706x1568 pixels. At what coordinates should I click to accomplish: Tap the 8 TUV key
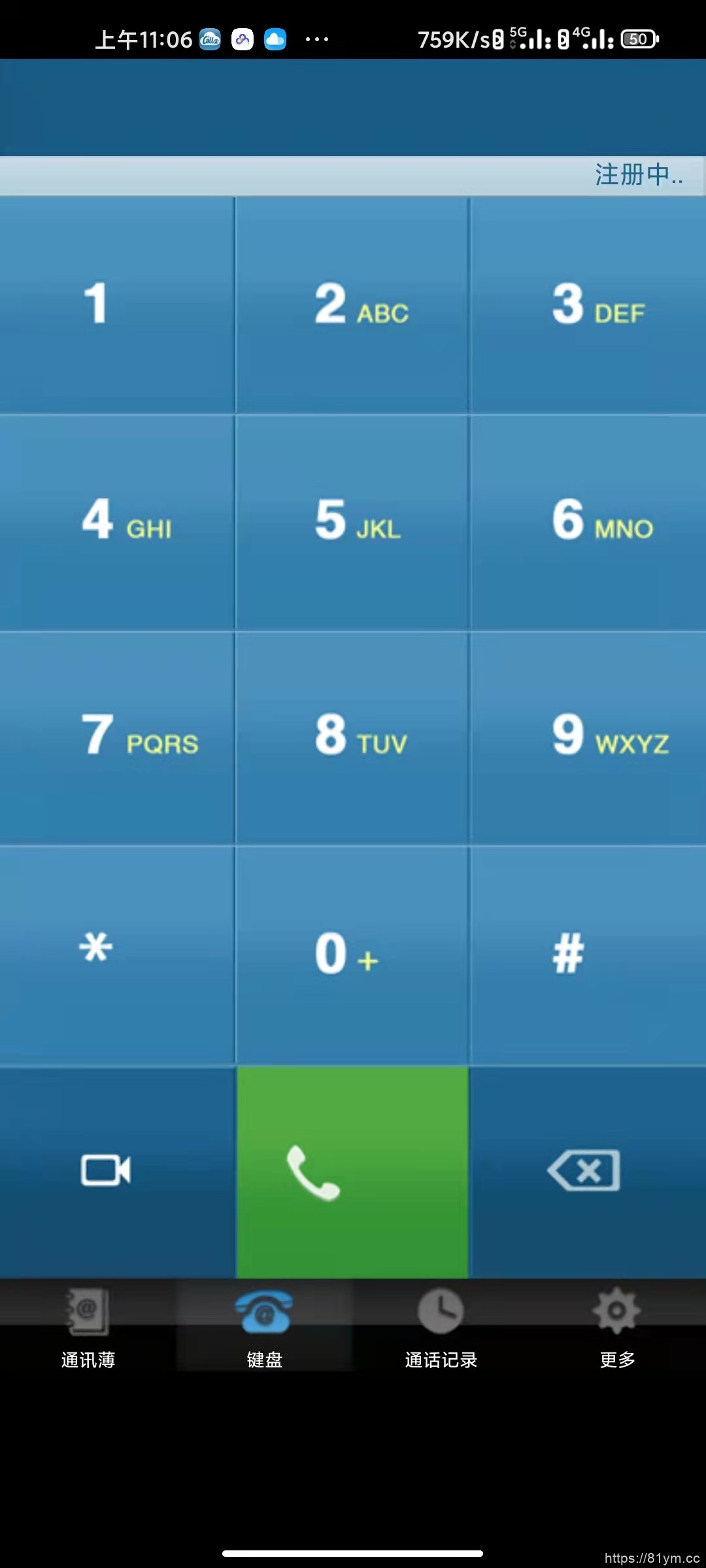(352, 737)
